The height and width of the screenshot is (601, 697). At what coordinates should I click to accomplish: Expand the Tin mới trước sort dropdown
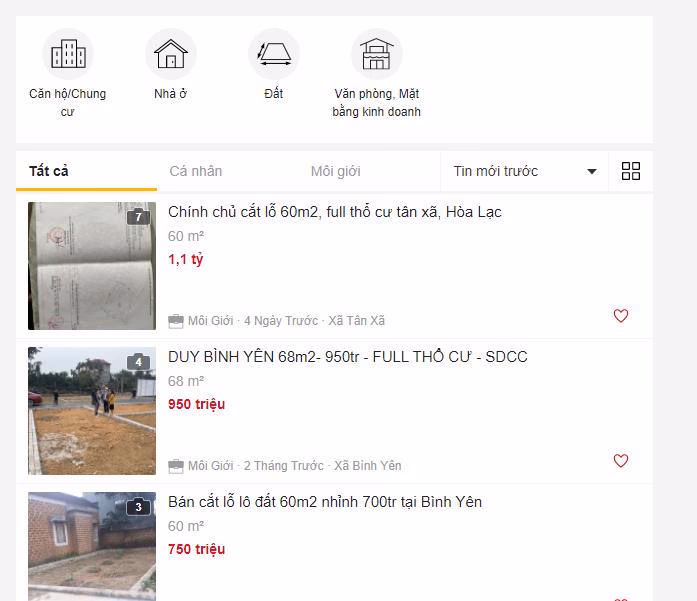(524, 171)
